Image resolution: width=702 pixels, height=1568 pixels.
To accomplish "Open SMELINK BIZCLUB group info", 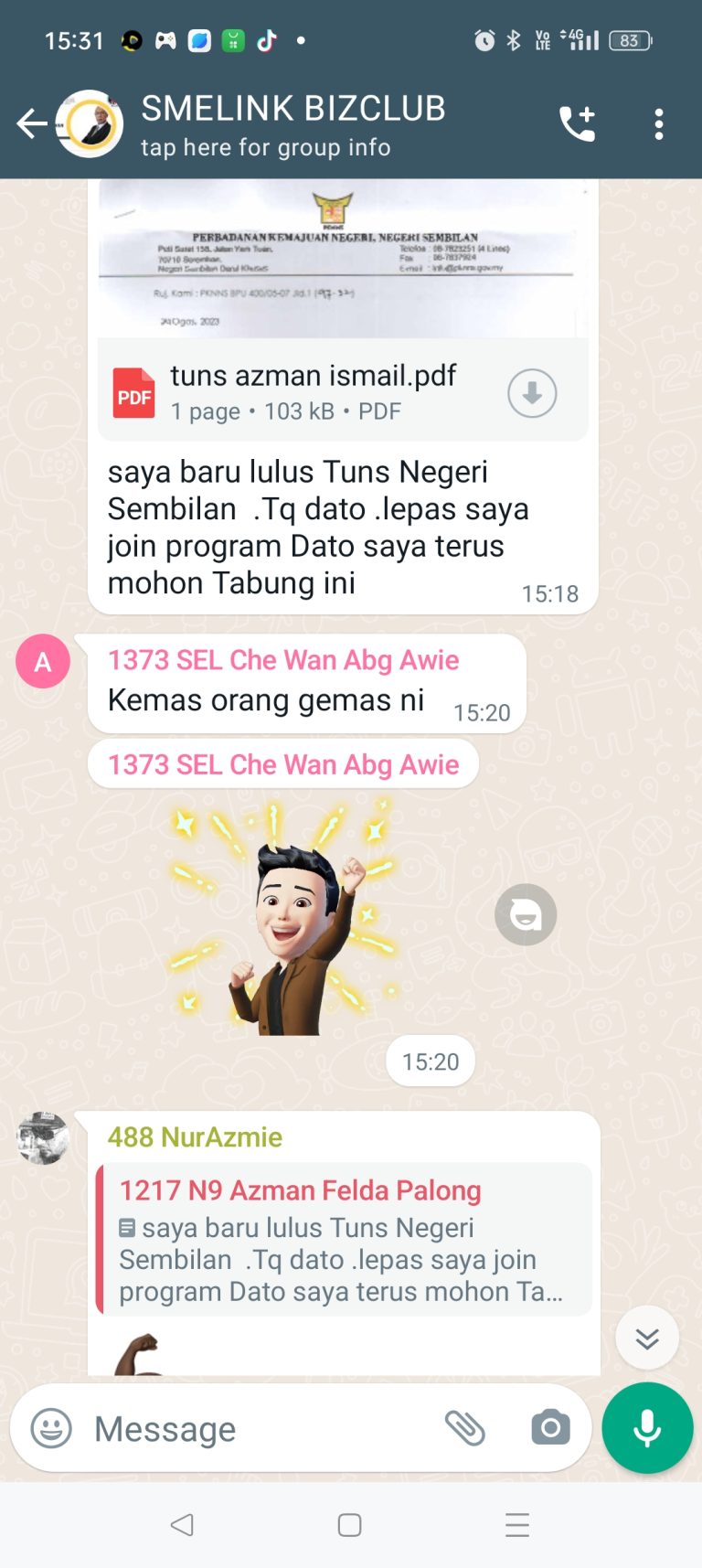I will [292, 123].
